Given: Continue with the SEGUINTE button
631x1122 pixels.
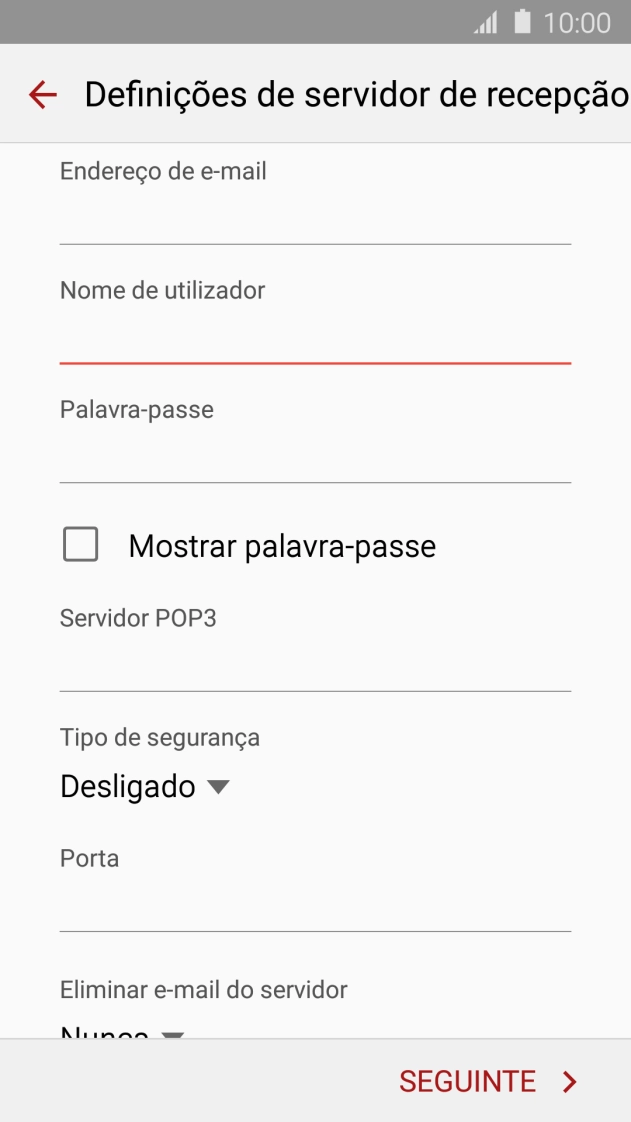Looking at the screenshot, I should pos(487,1081).
